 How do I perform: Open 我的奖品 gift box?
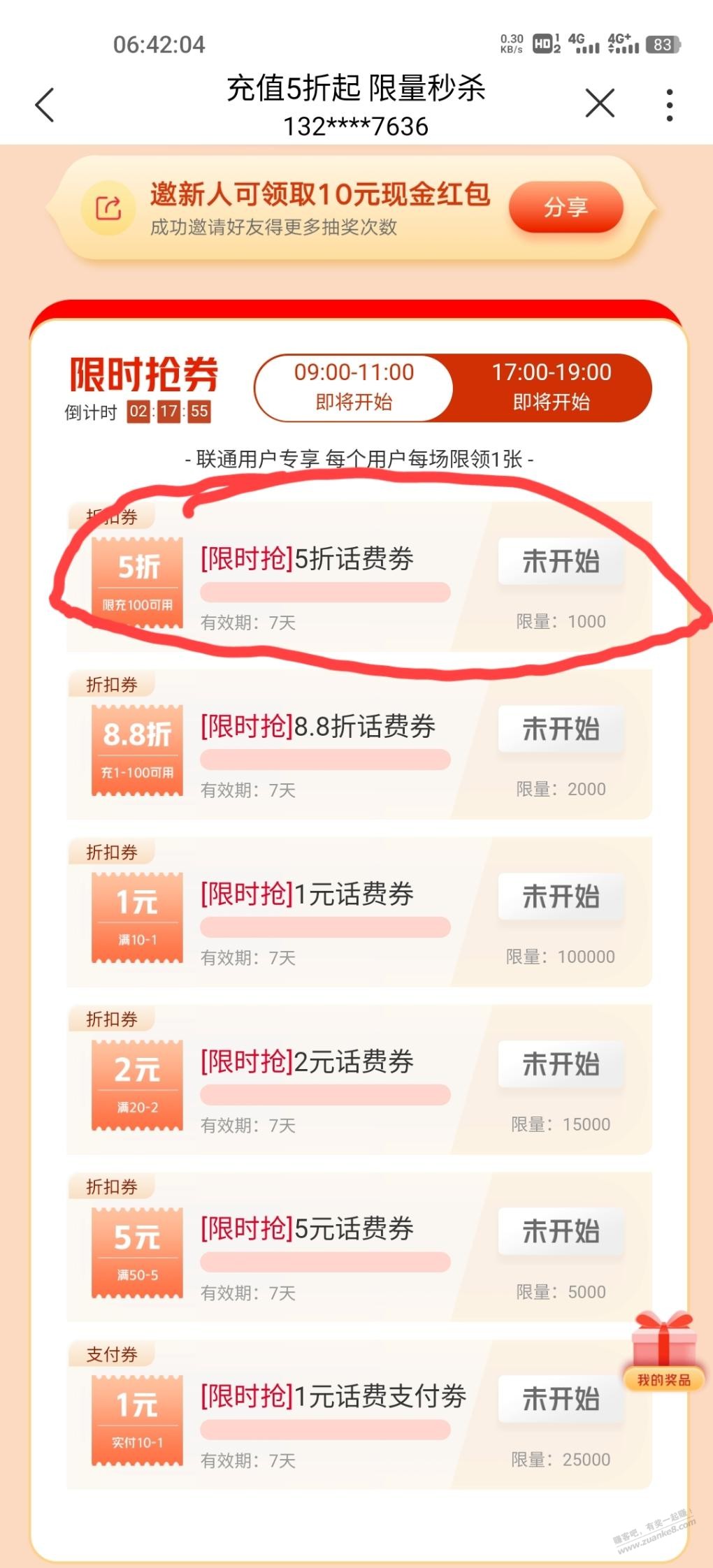[663, 1351]
